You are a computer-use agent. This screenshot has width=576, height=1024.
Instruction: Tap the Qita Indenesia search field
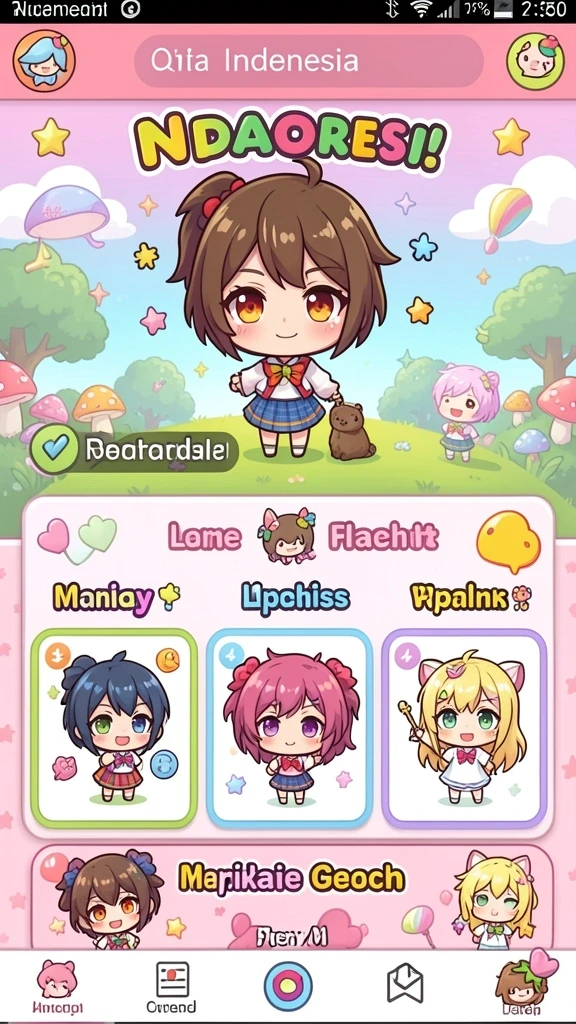click(308, 61)
